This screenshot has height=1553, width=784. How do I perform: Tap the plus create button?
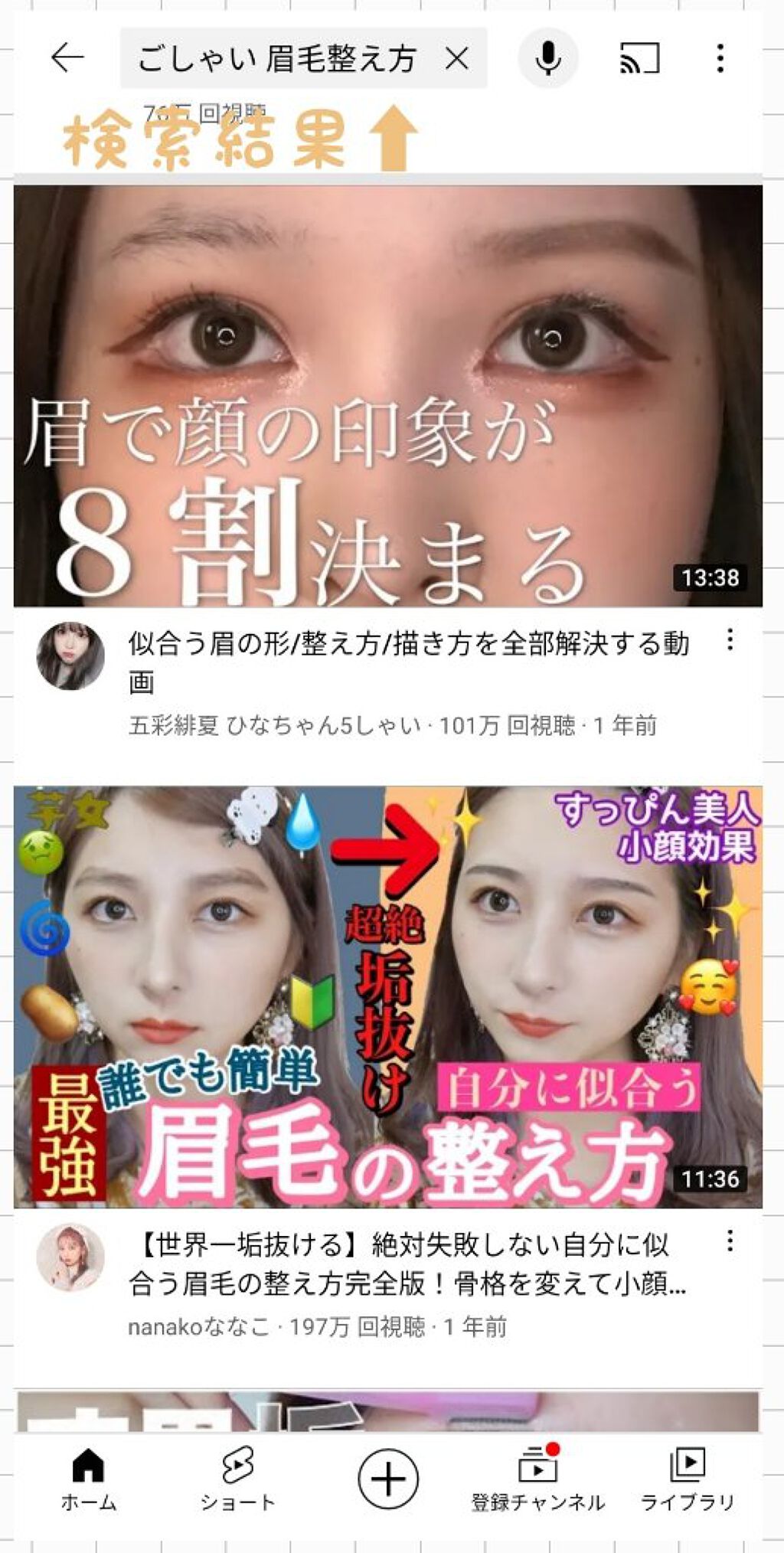[388, 1478]
